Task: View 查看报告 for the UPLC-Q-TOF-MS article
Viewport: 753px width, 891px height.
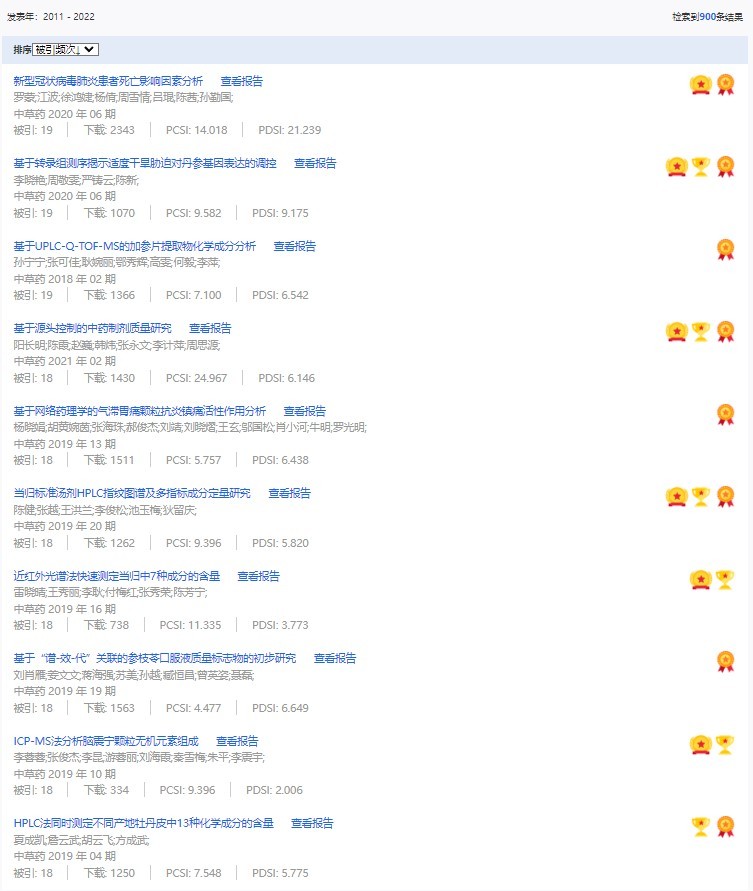Action: pyautogui.click(x=295, y=246)
